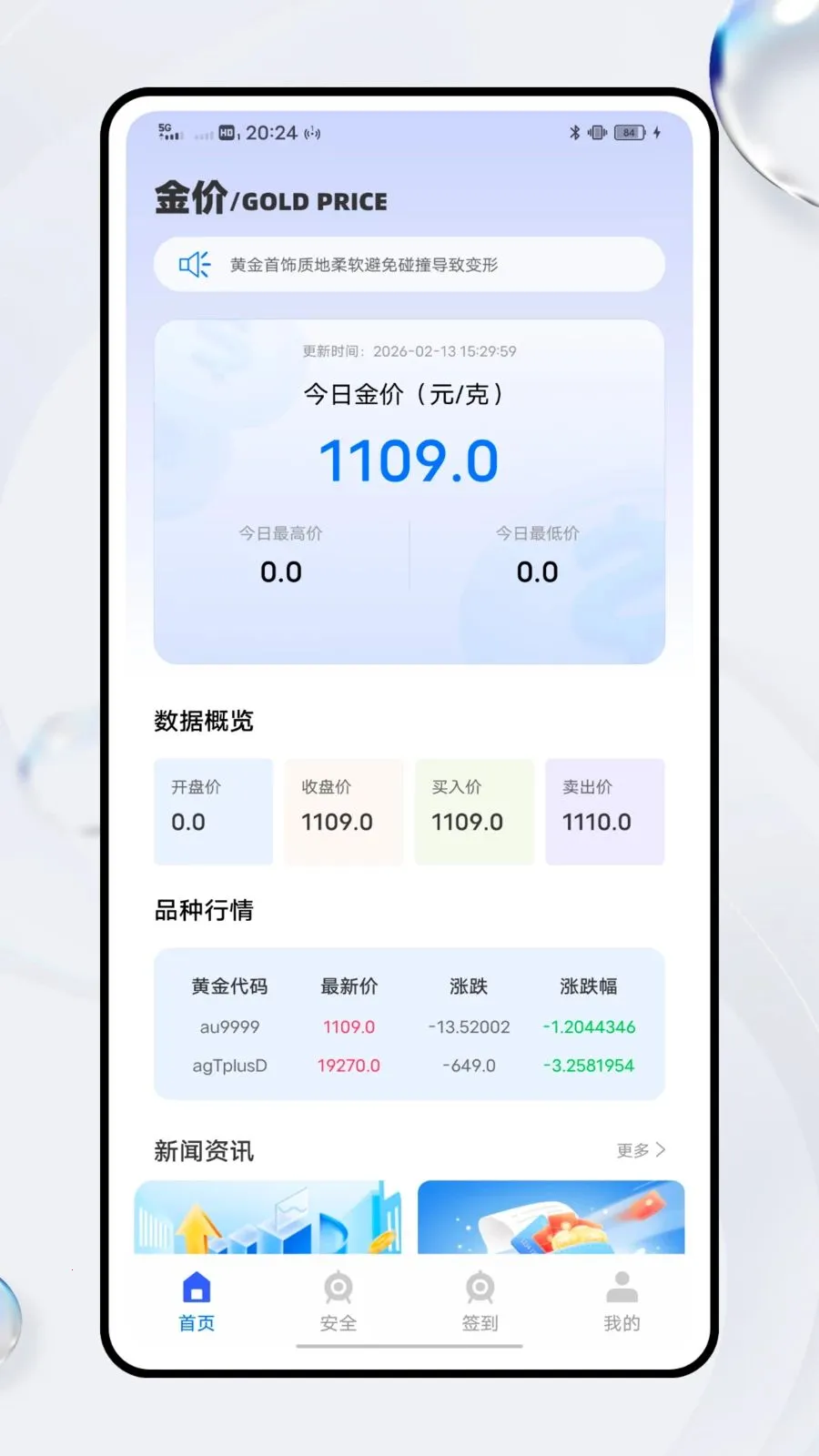Tap the scrolling announcement about gold jewelry

tap(409, 265)
